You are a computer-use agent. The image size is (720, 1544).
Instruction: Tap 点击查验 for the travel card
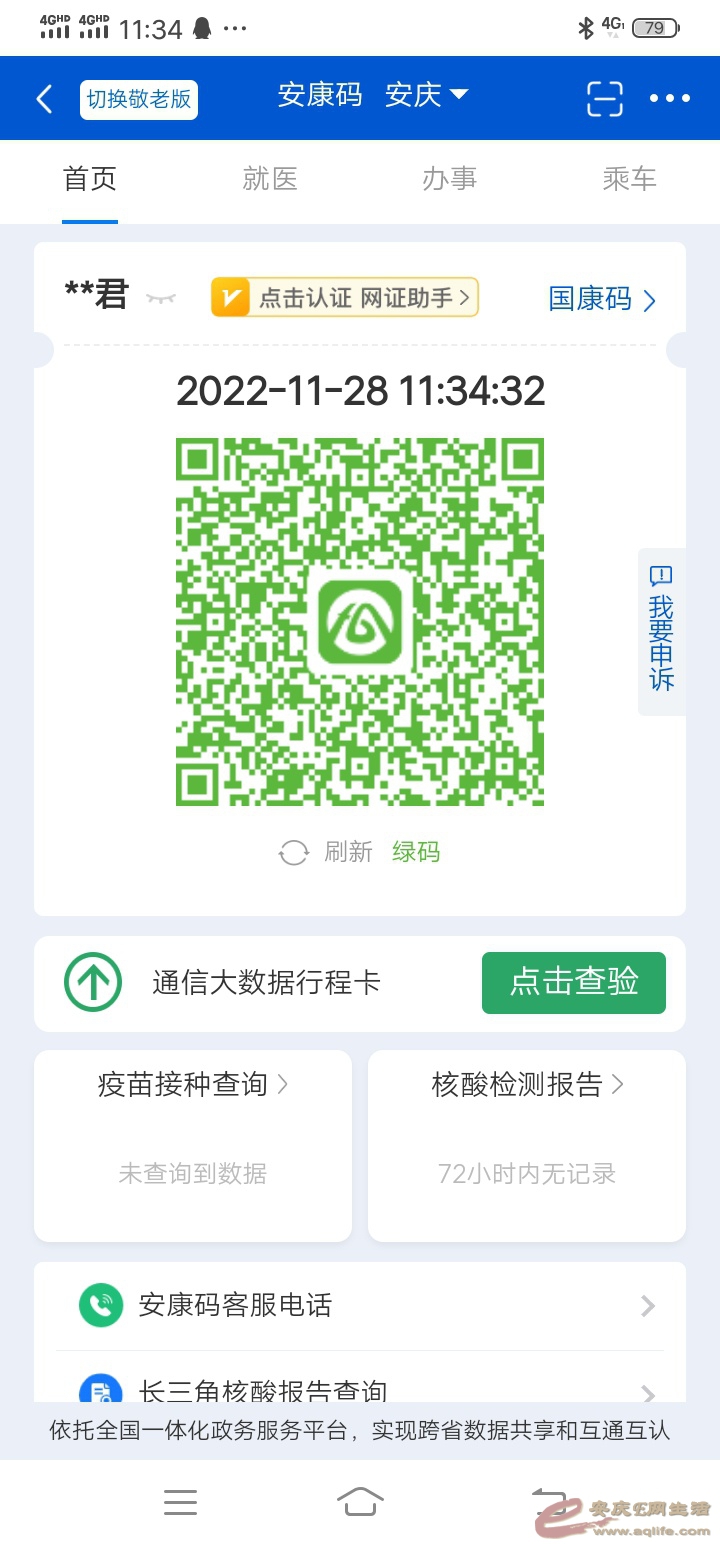pos(573,982)
